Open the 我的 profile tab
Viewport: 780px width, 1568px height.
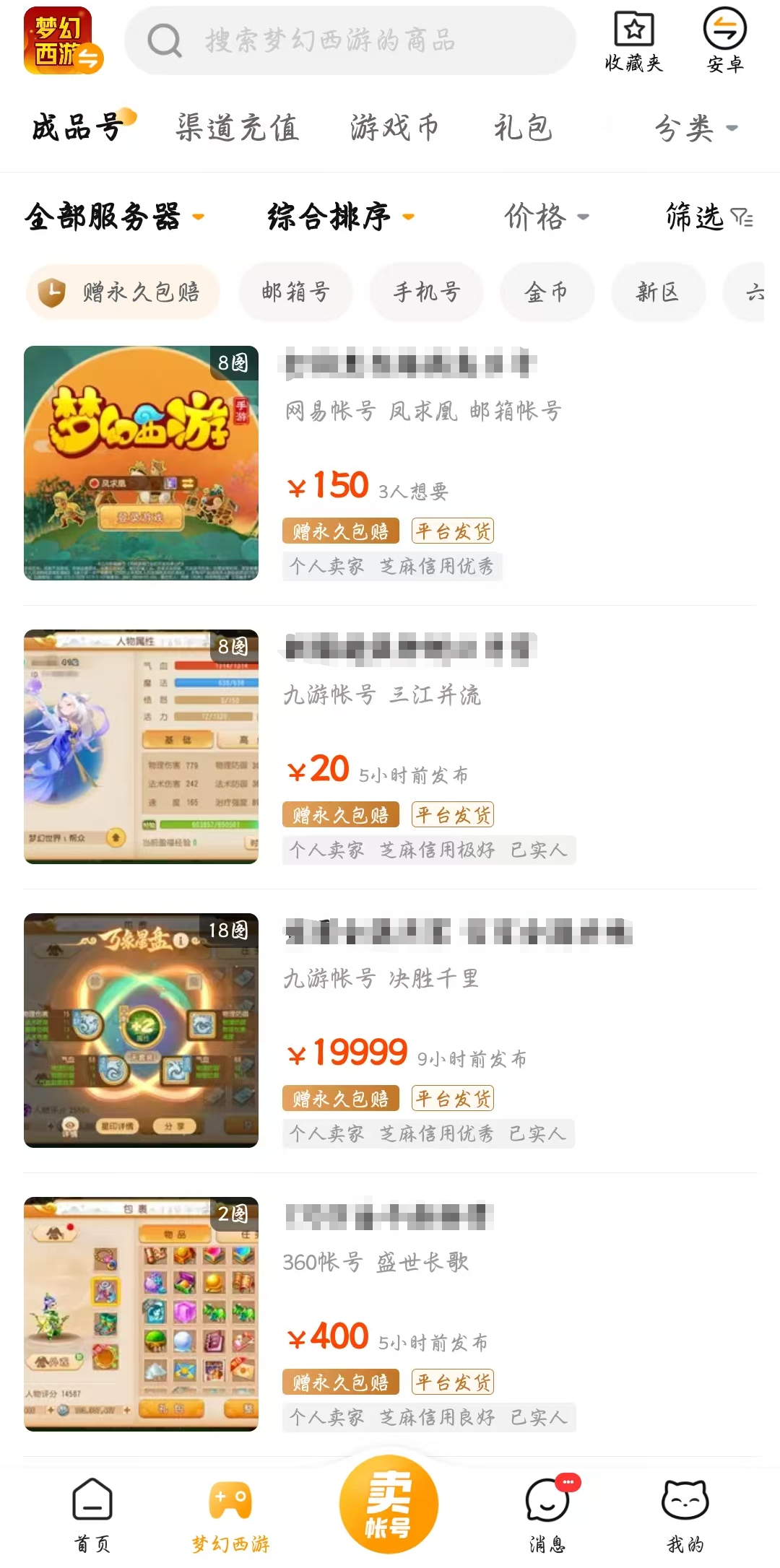tap(685, 1513)
